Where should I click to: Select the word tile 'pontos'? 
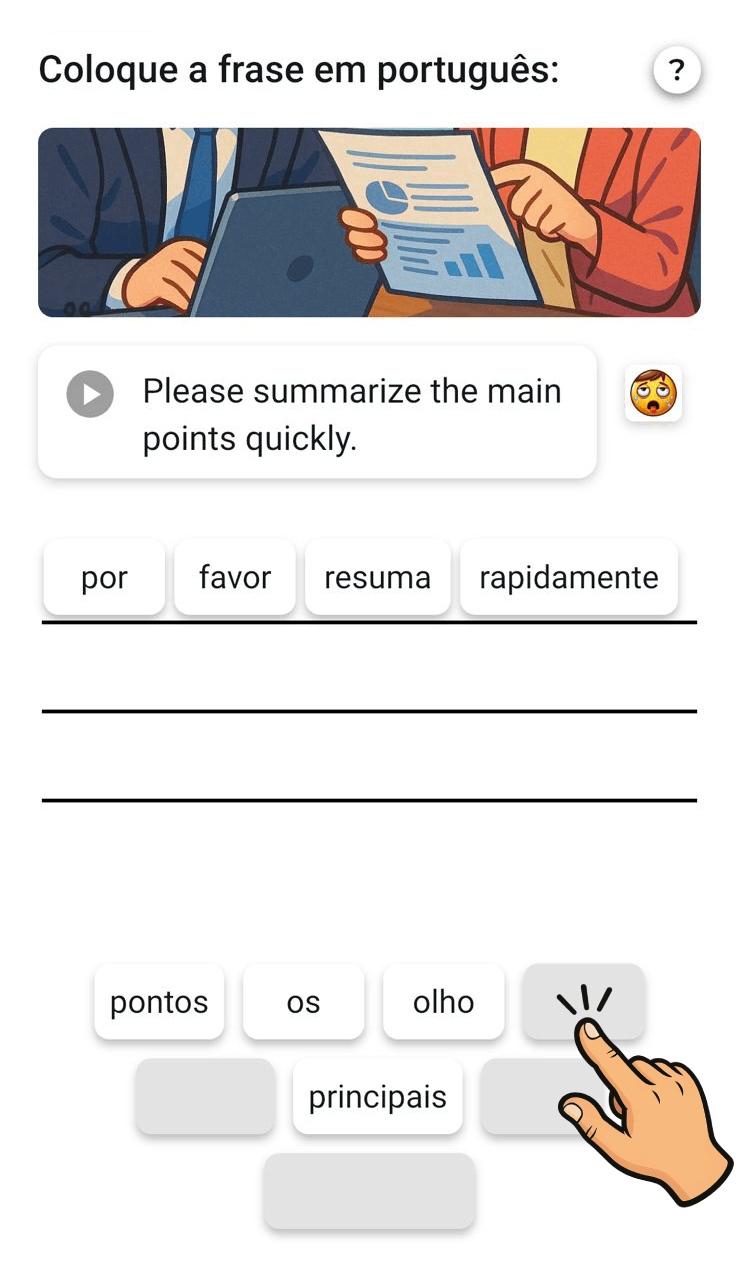point(158,1001)
